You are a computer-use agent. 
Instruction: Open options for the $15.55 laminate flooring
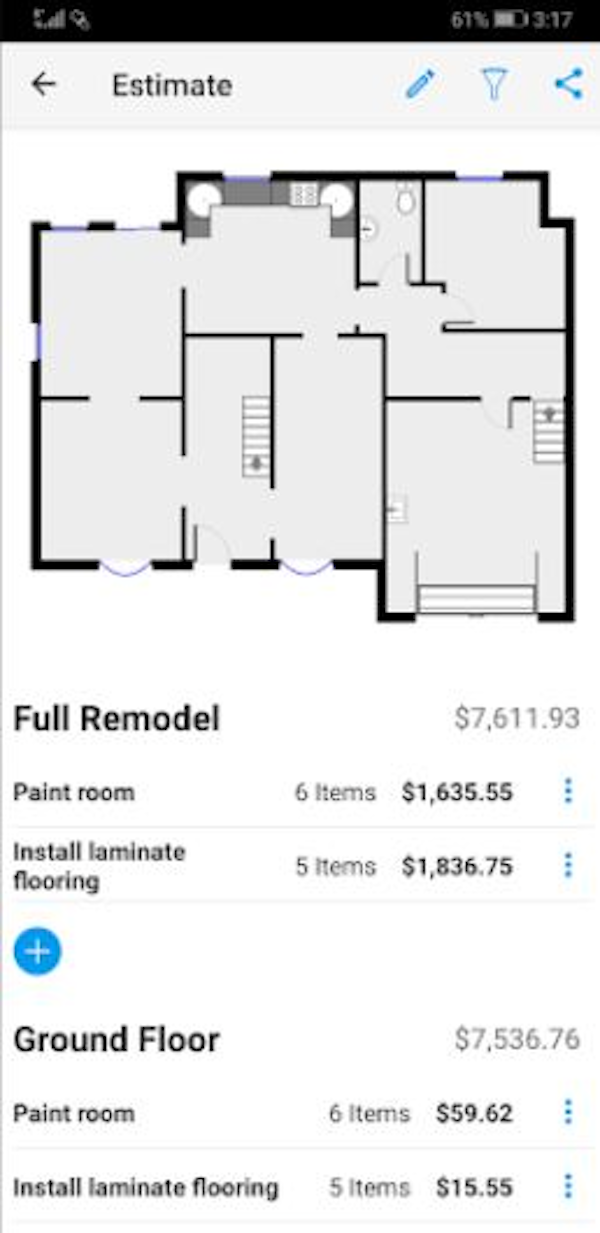tap(568, 1187)
